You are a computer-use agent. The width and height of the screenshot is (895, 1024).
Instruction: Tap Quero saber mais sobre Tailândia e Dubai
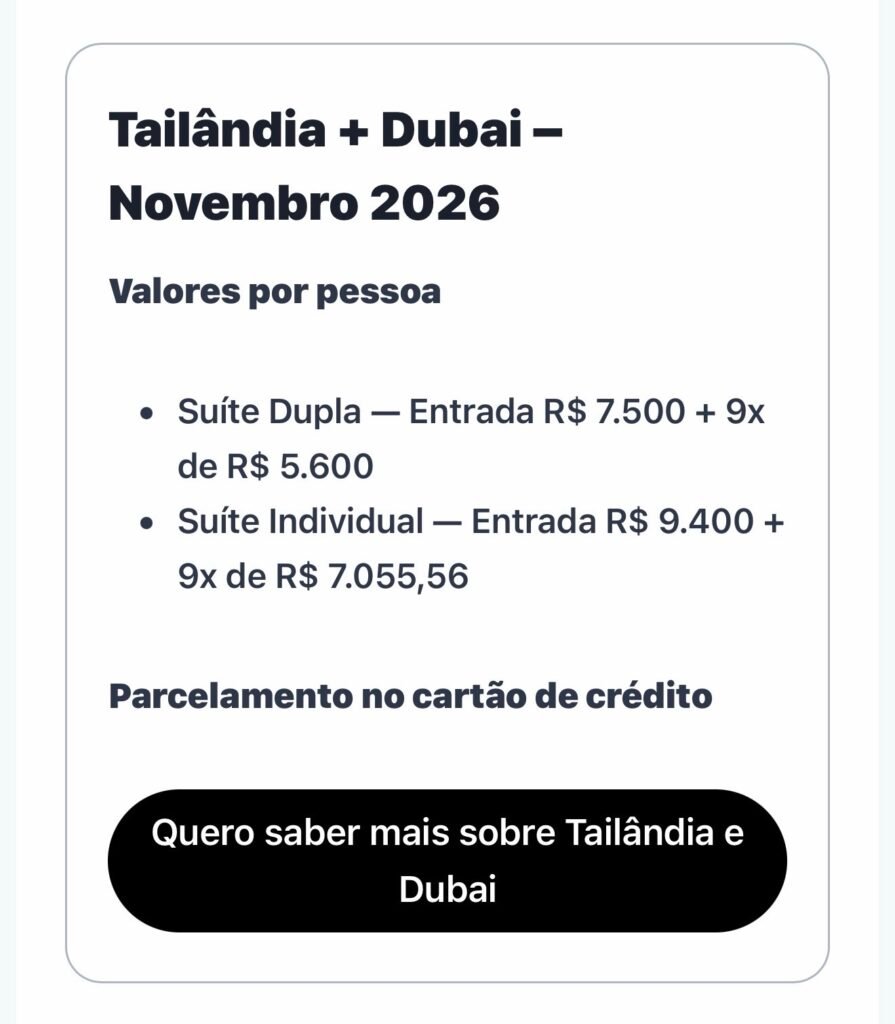(x=447, y=861)
